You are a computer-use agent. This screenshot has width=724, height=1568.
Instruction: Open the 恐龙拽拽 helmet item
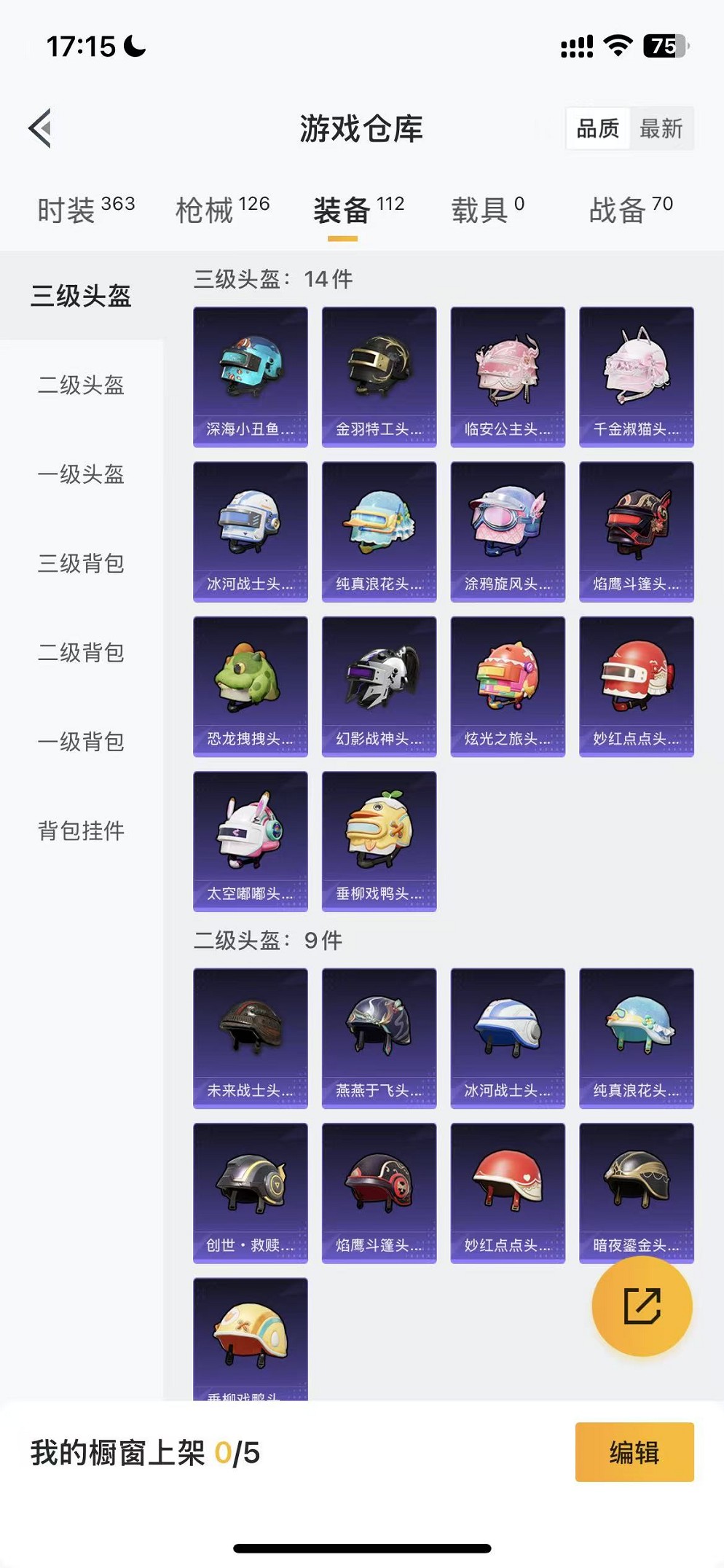click(251, 686)
